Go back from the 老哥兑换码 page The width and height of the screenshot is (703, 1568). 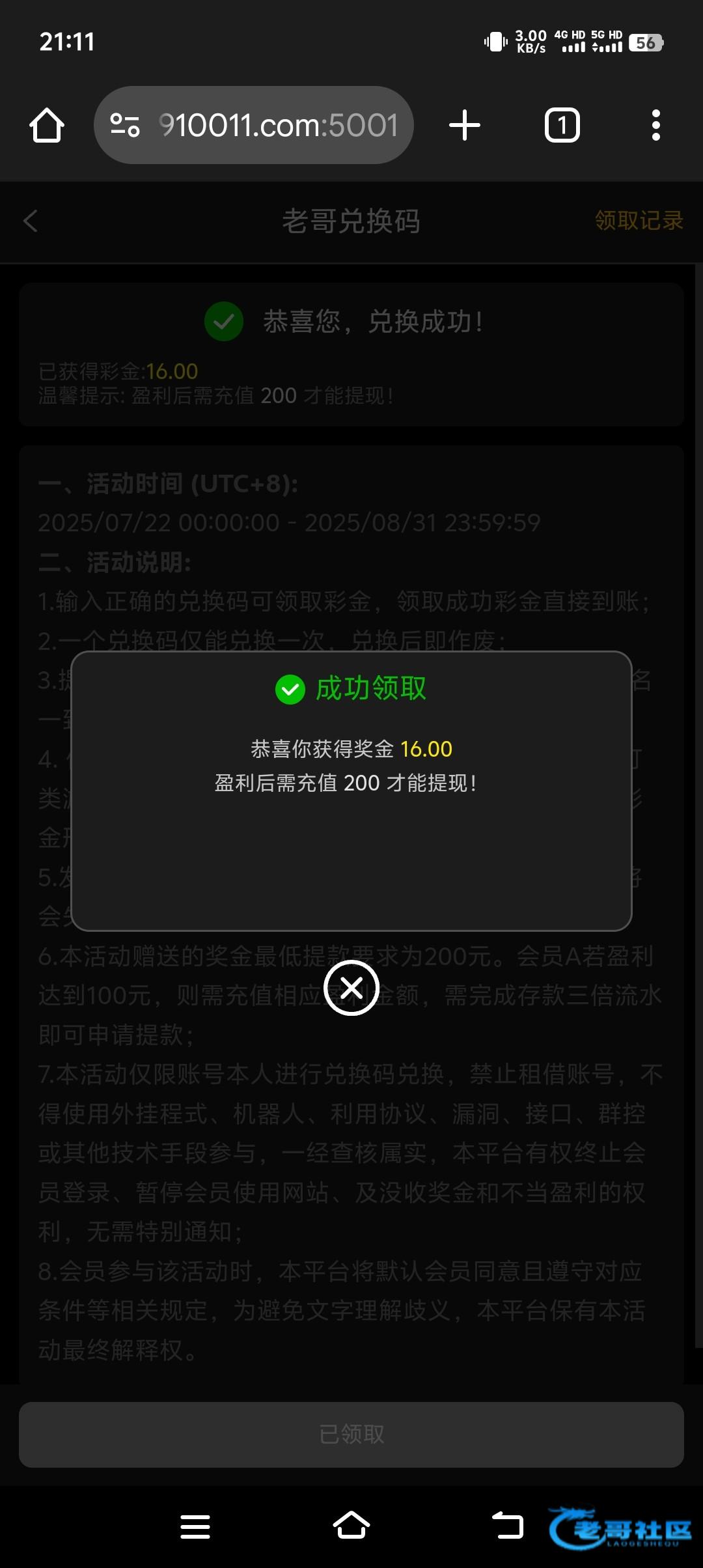[31, 221]
